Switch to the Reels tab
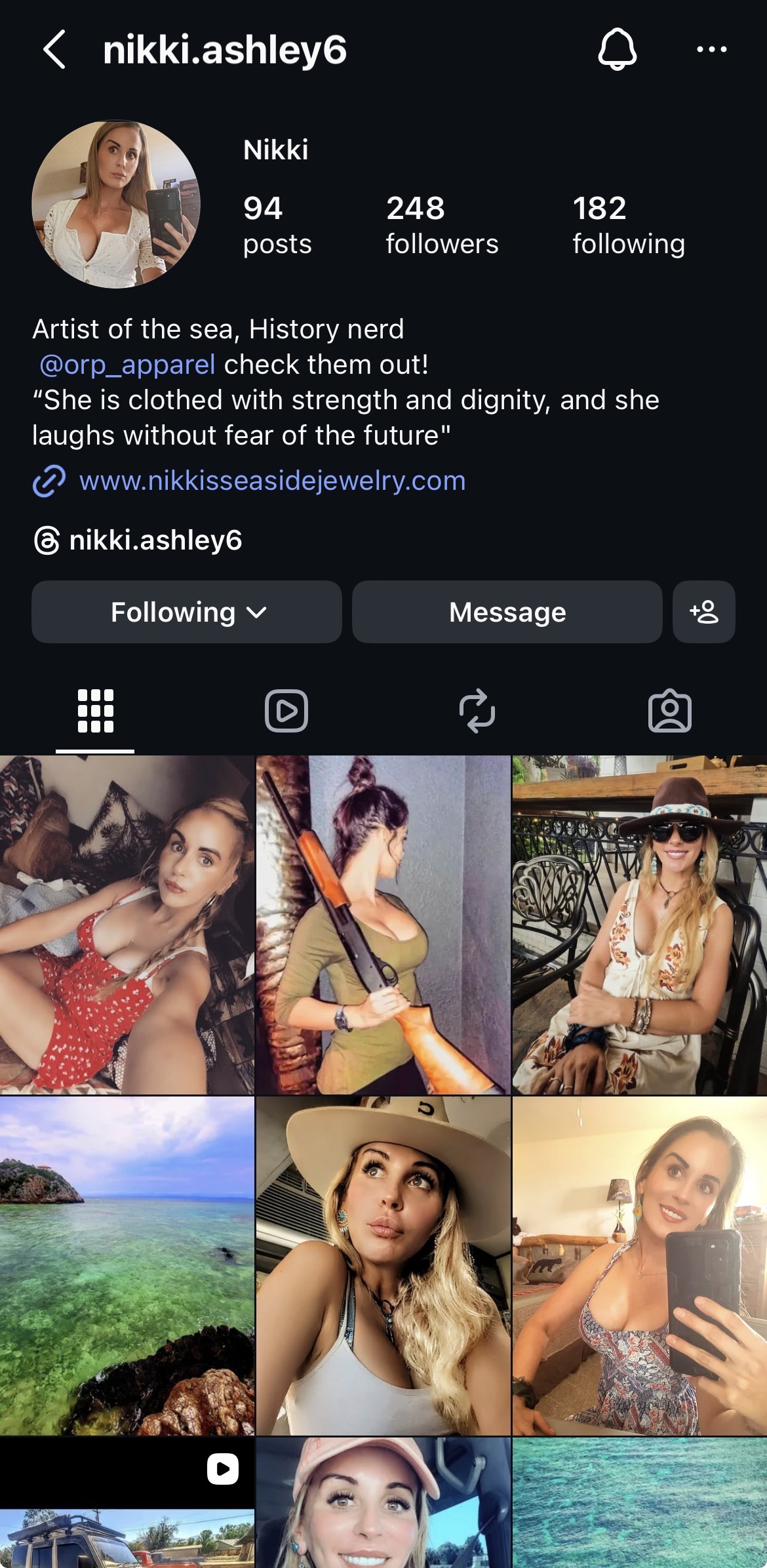Image resolution: width=767 pixels, height=1568 pixels. pos(286,710)
